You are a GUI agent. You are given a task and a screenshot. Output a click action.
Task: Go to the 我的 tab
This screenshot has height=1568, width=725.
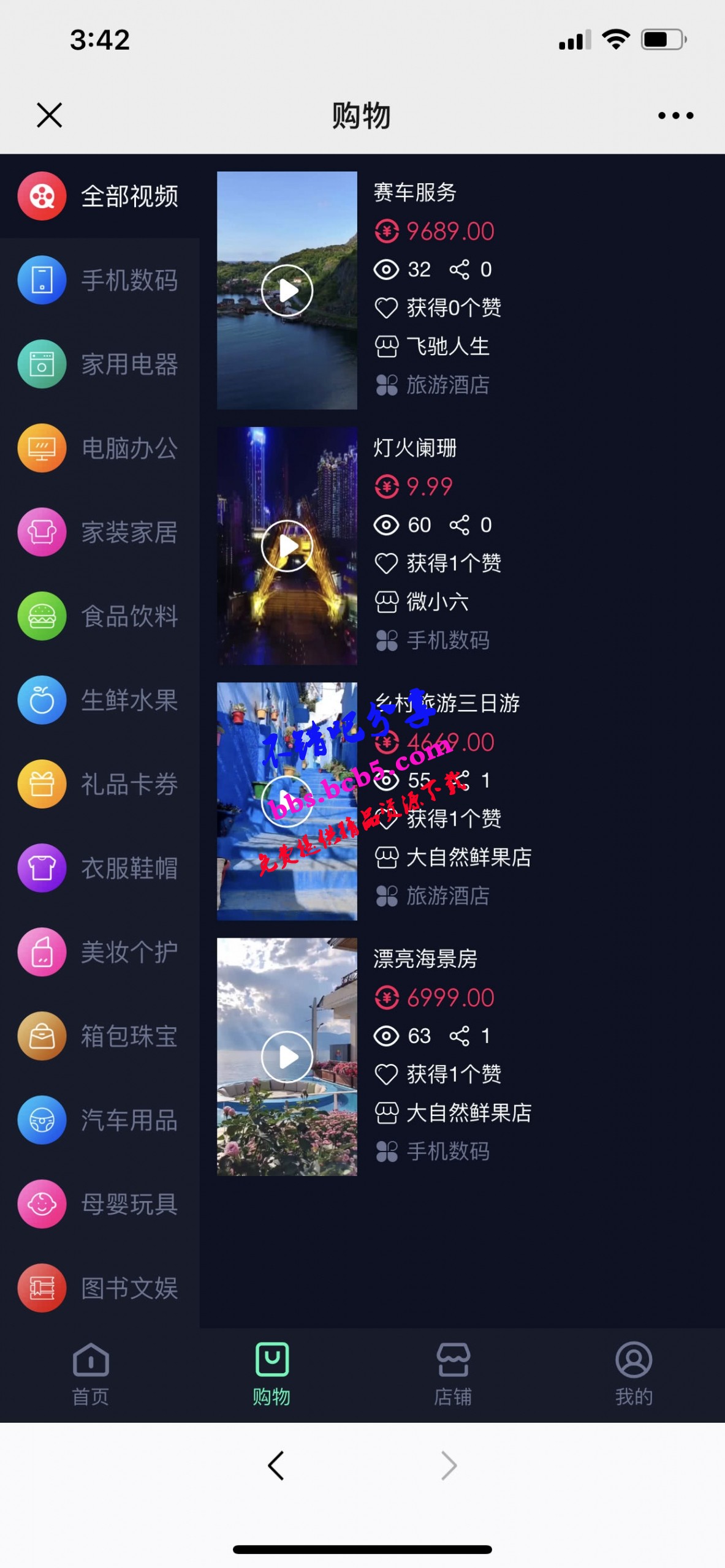click(x=634, y=1374)
